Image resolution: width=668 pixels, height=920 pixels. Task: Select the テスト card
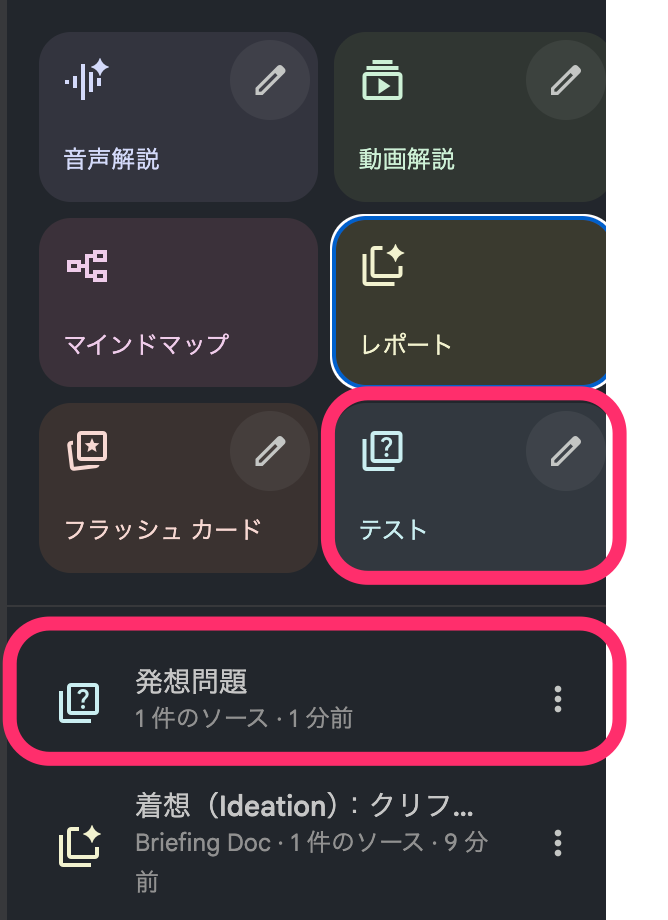click(430, 500)
